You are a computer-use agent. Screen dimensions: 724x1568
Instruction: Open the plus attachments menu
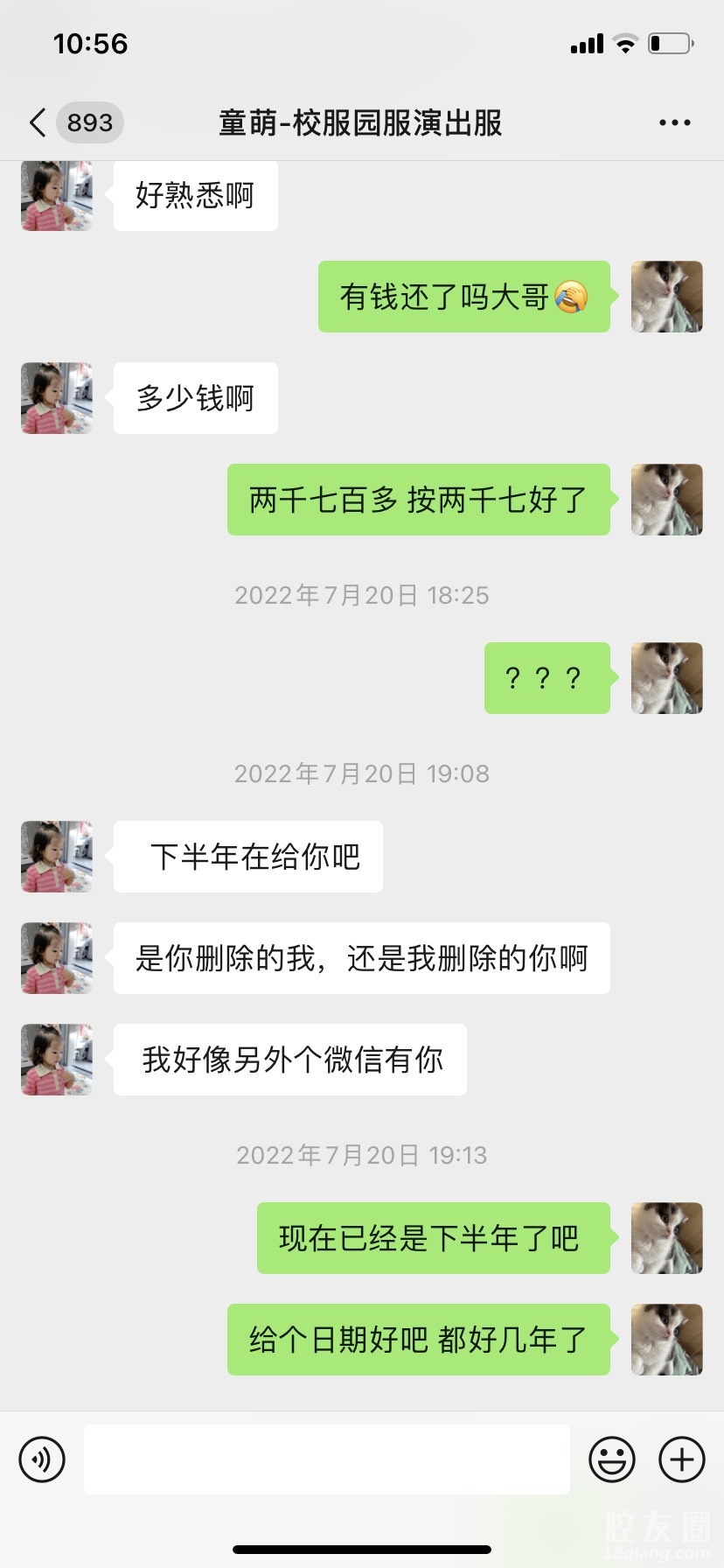click(682, 1459)
